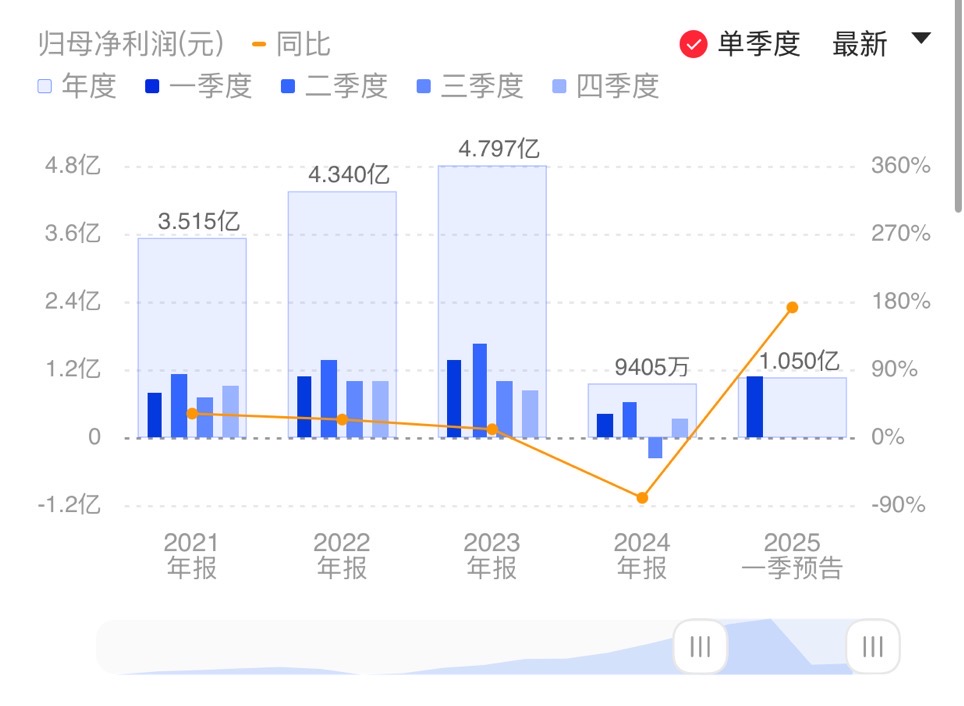Toggle the 一季度 legend series

point(198,87)
